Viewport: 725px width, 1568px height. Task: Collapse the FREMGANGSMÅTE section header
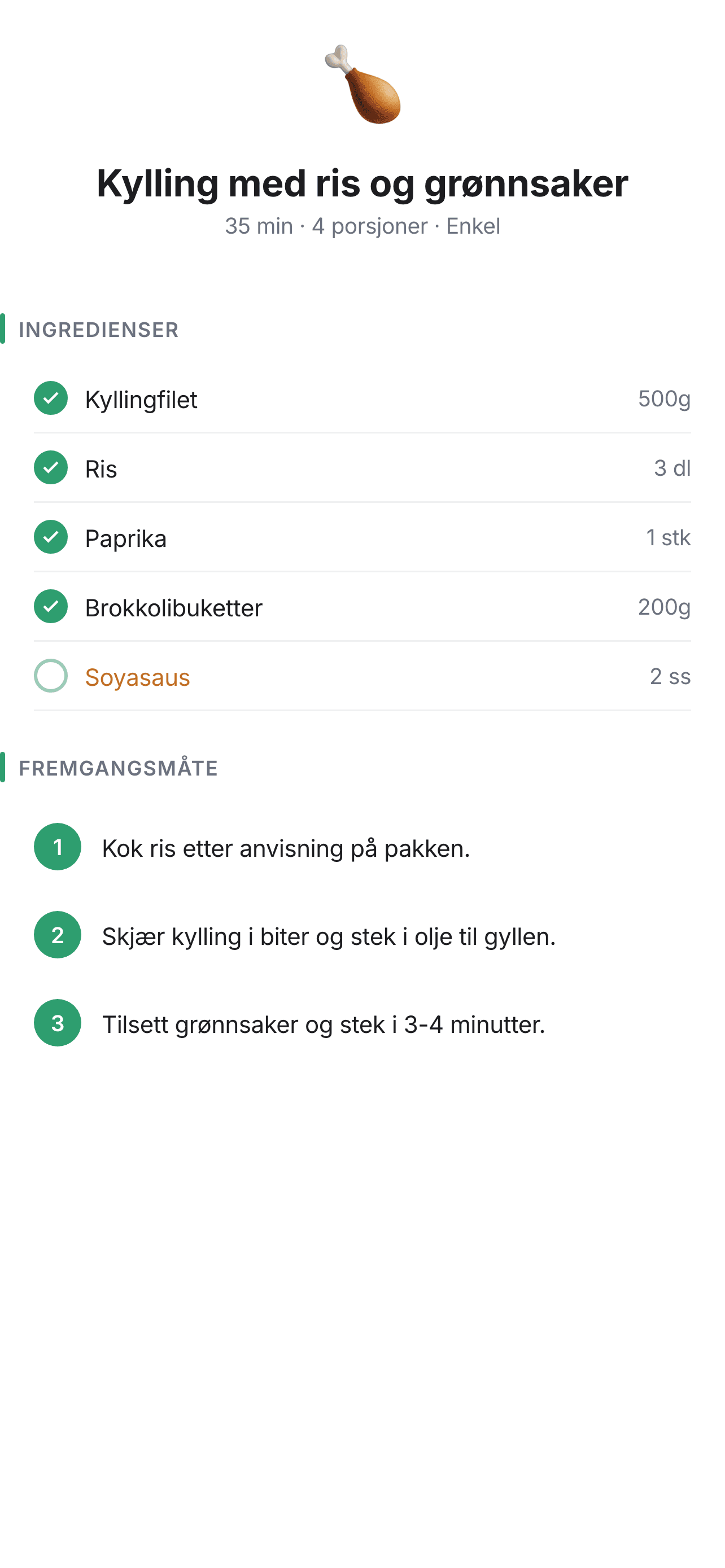pyautogui.click(x=119, y=769)
